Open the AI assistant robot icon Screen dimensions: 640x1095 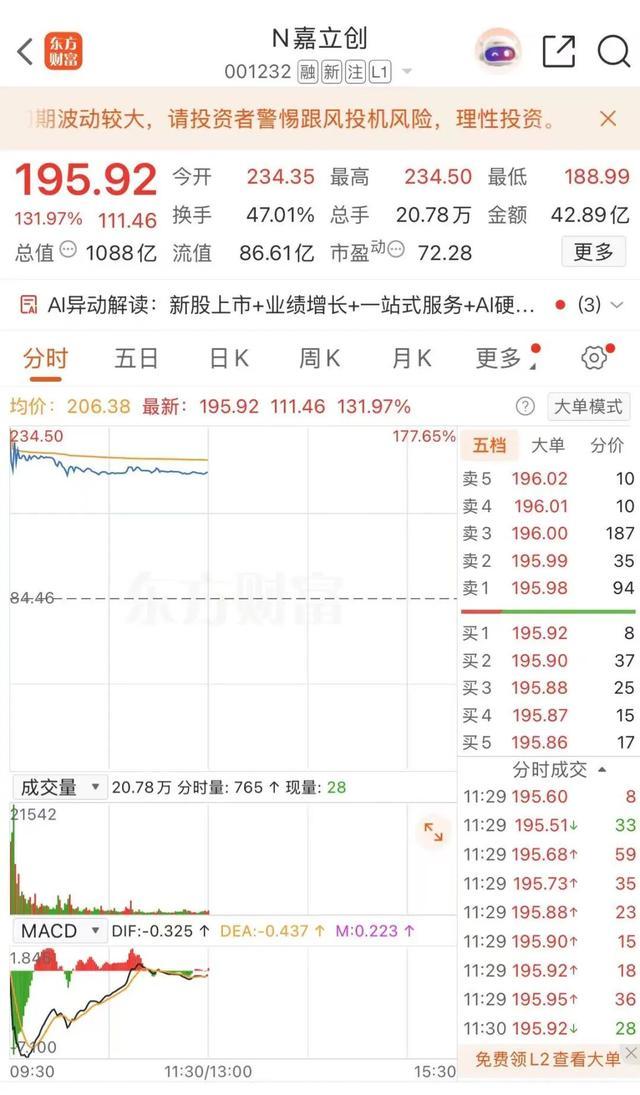tap(497, 51)
